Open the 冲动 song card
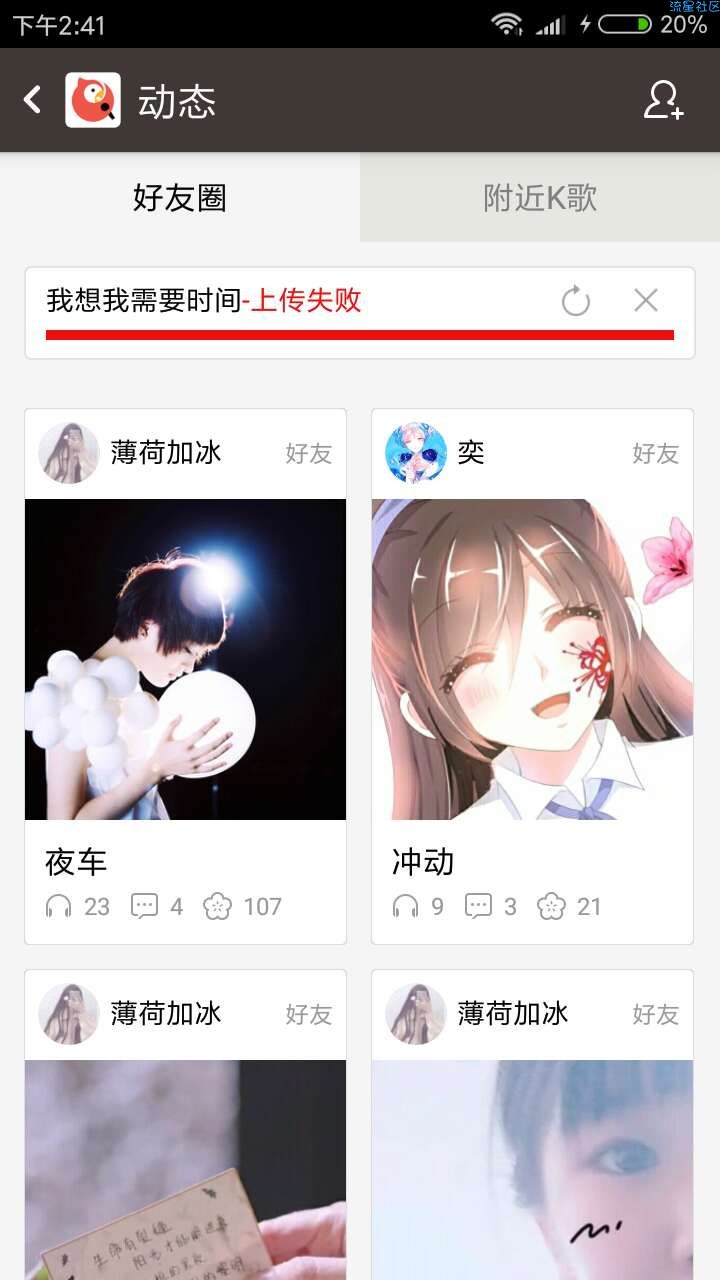 532,660
